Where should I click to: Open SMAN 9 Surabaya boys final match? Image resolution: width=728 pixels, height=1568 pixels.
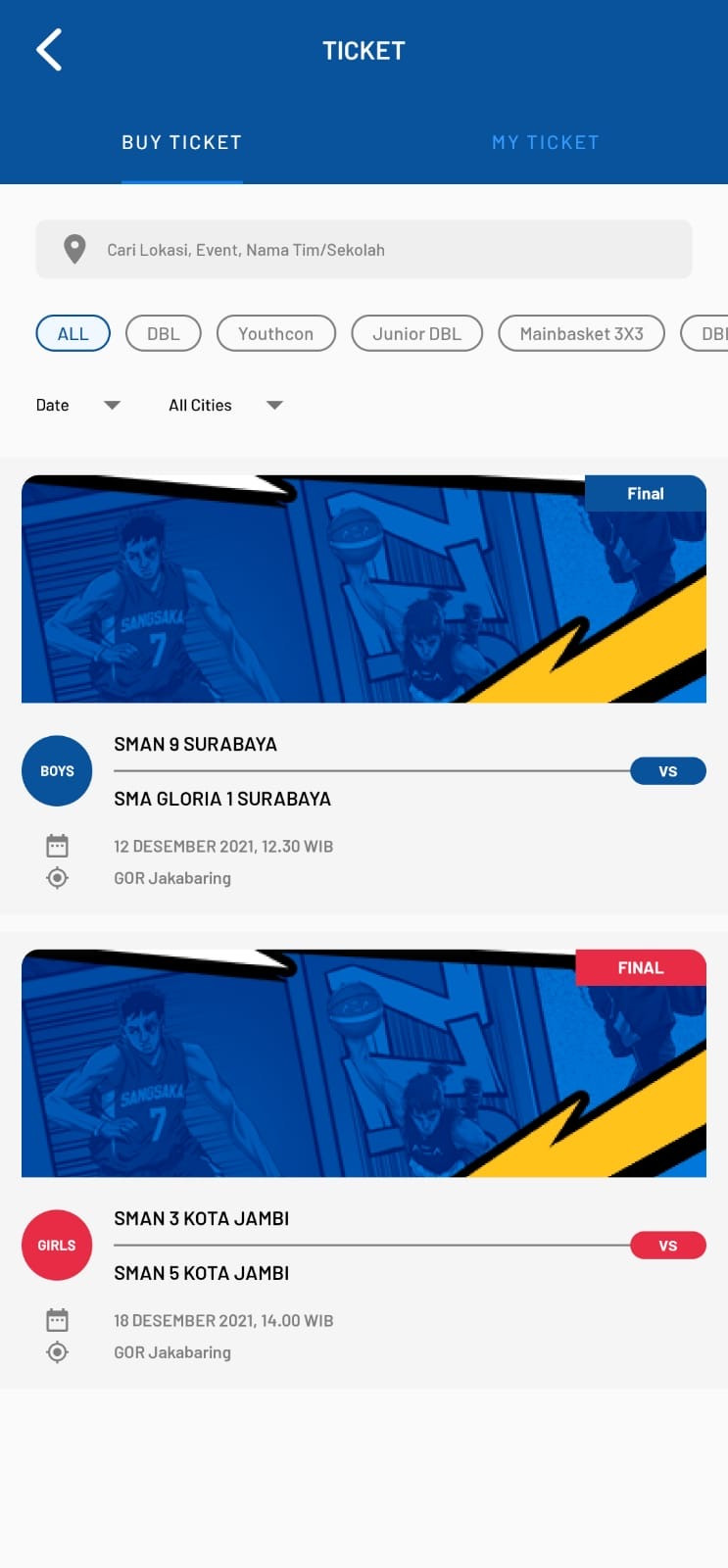364,686
